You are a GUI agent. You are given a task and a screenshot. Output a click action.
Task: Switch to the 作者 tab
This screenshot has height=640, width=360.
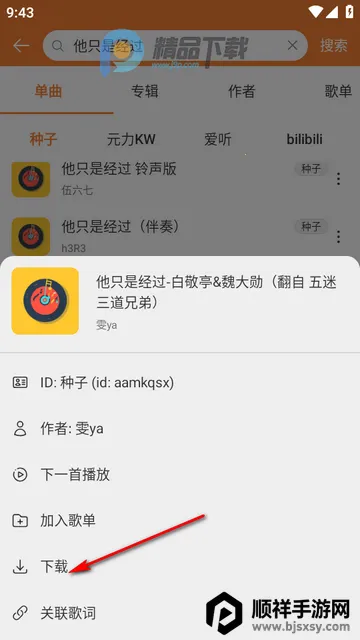242,91
